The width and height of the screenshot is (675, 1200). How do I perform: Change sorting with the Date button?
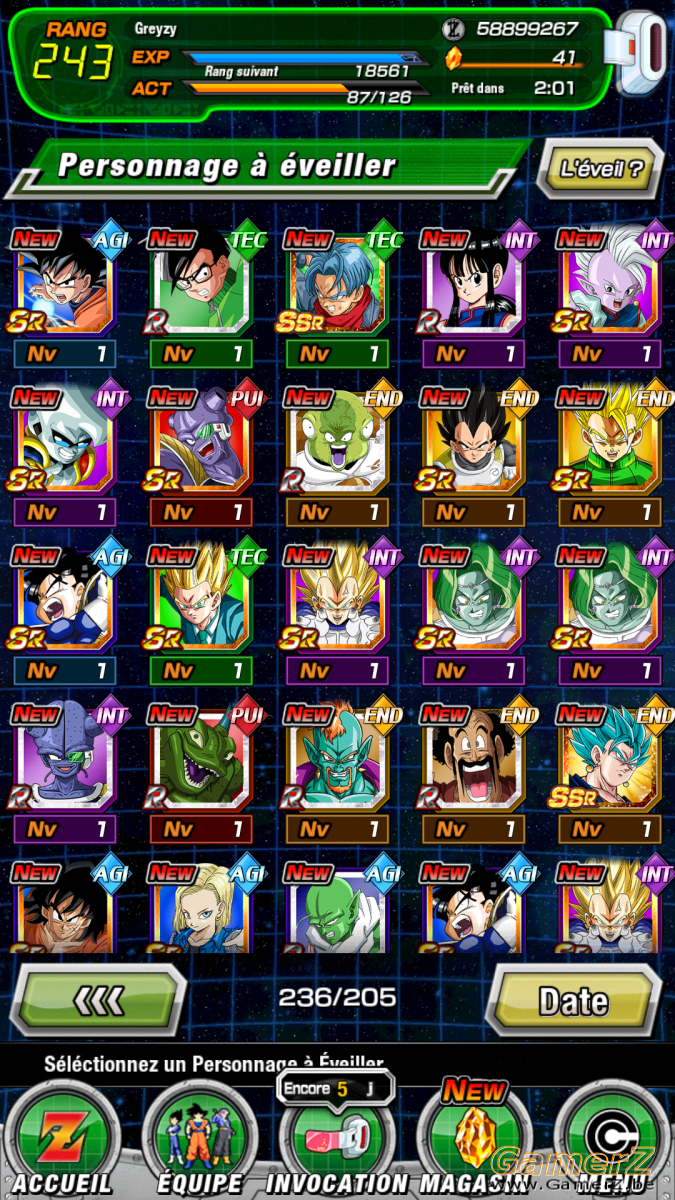575,999
